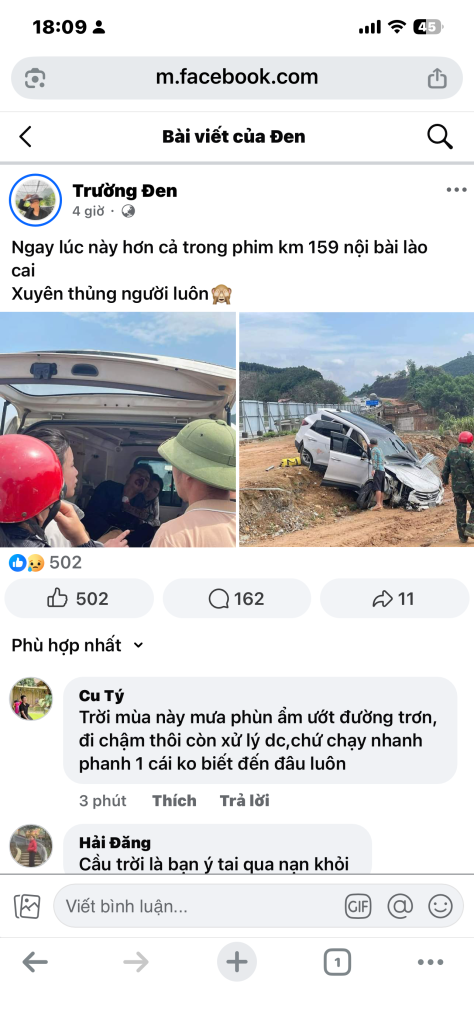The height and width of the screenshot is (1024, 474).
Task: Open the three-dot menu on Trường Đen's post
Action: pos(456,190)
